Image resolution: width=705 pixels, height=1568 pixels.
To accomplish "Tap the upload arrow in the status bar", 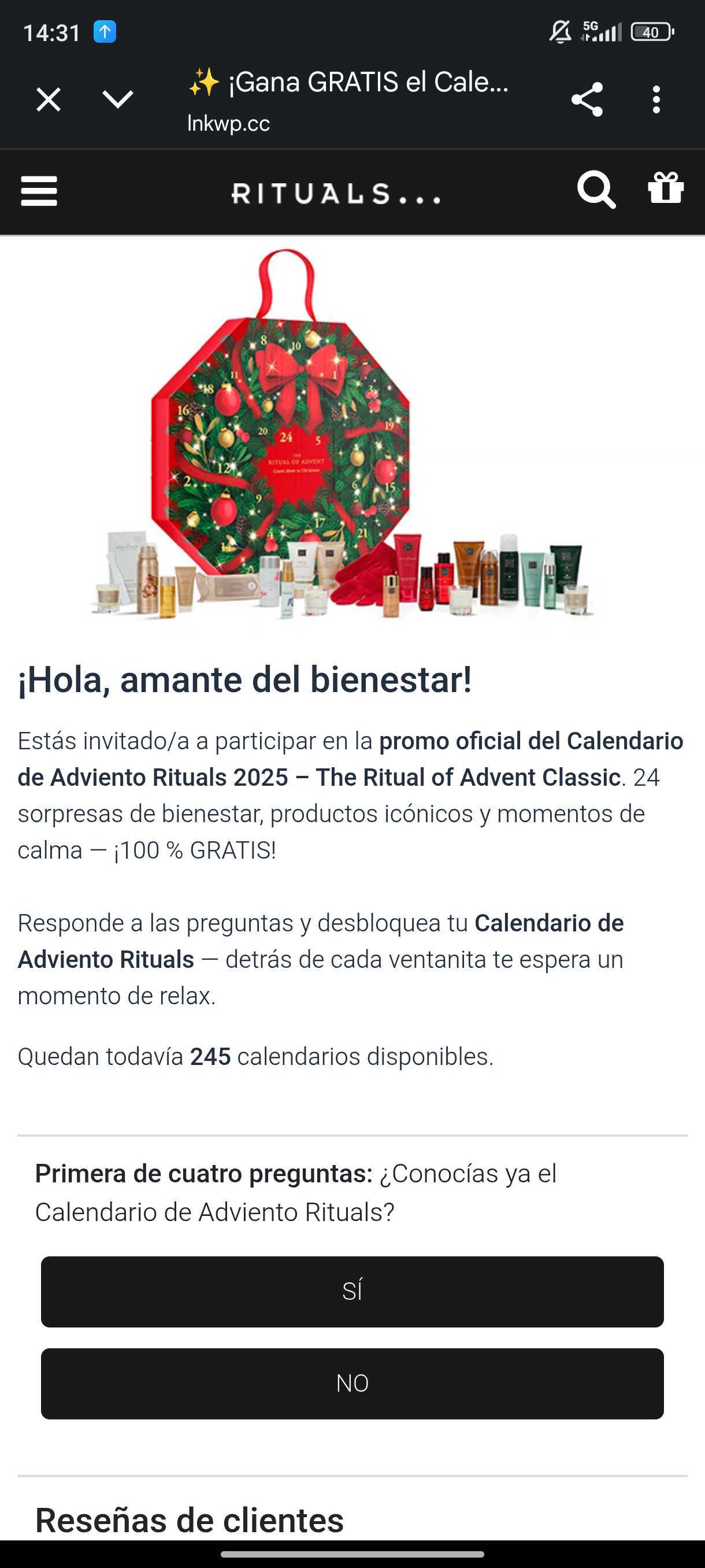I will pyautogui.click(x=105, y=32).
